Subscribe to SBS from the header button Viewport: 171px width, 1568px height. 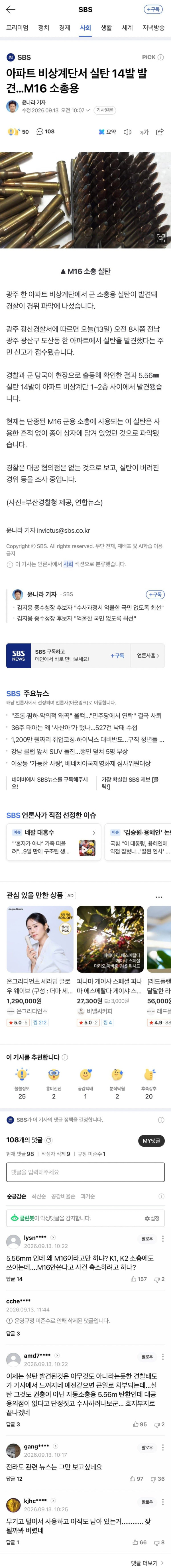[153, 10]
